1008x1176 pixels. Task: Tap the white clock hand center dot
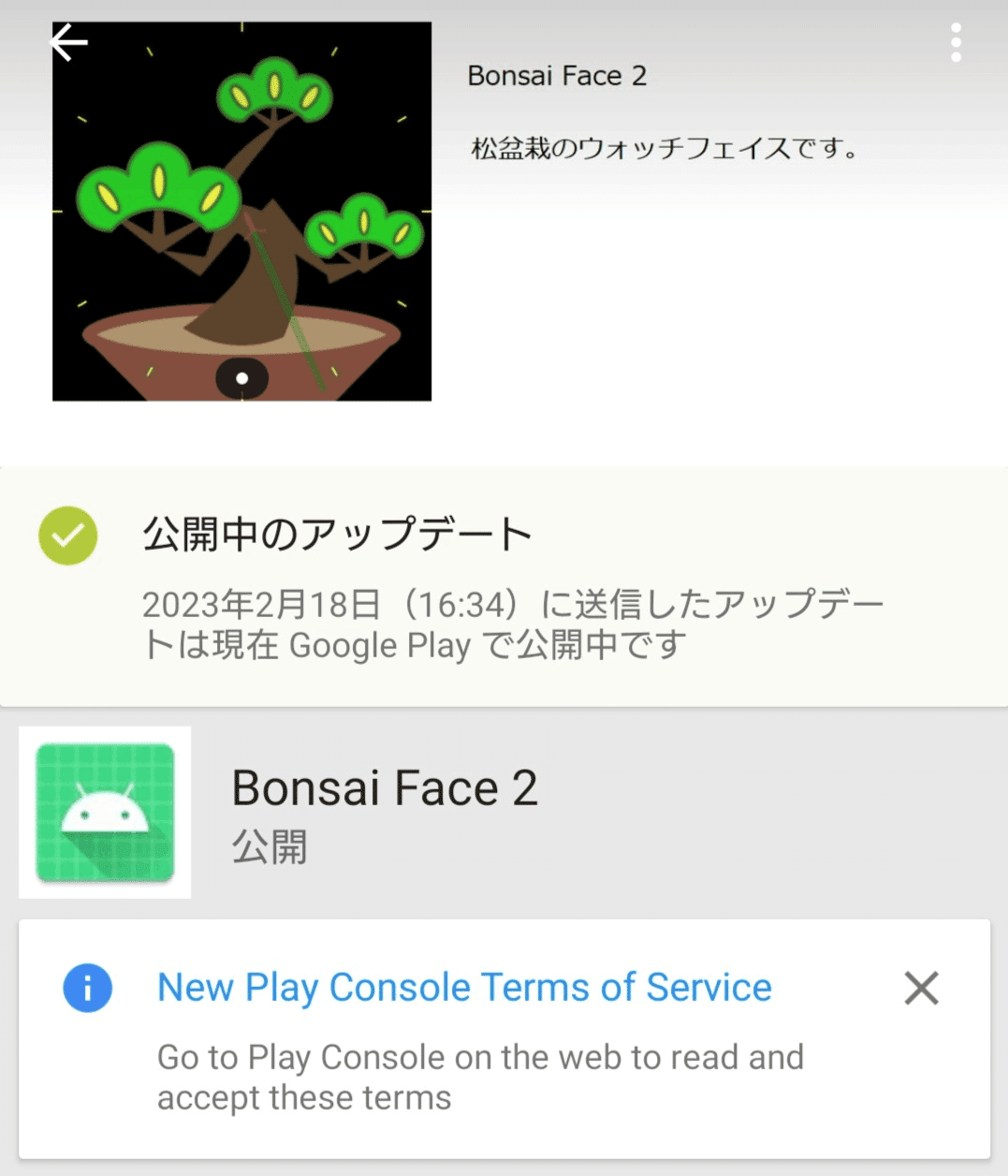241,378
